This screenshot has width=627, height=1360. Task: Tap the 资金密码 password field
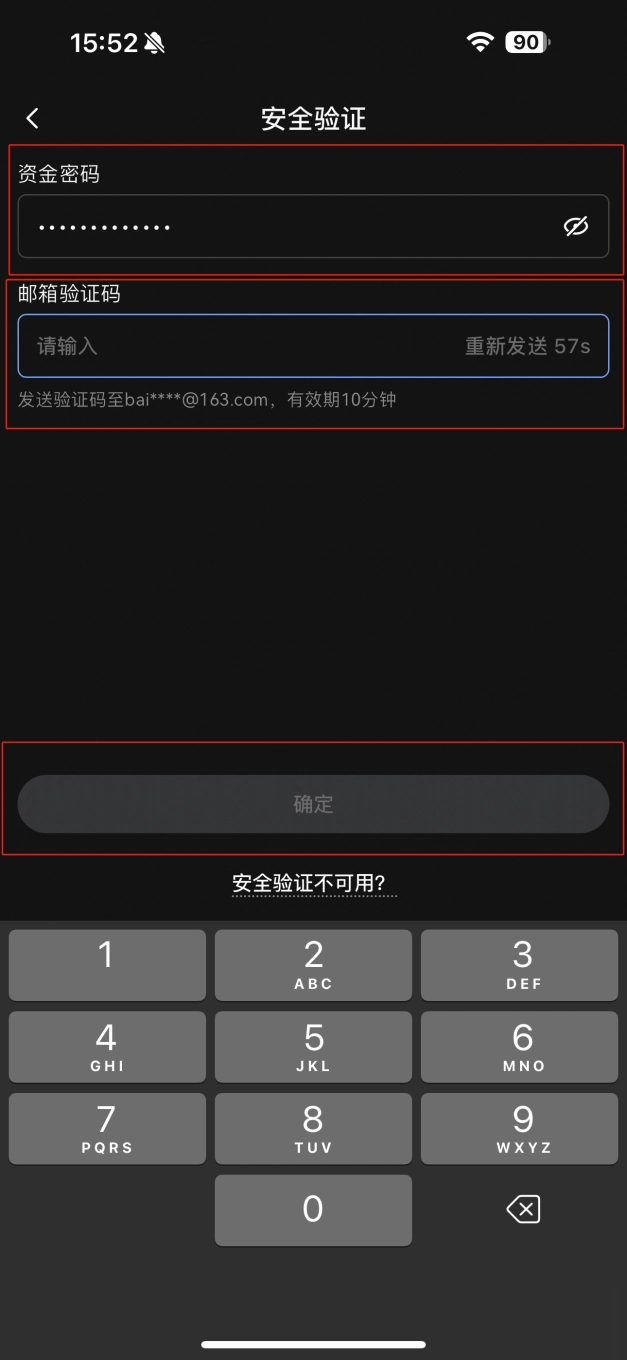point(280,227)
